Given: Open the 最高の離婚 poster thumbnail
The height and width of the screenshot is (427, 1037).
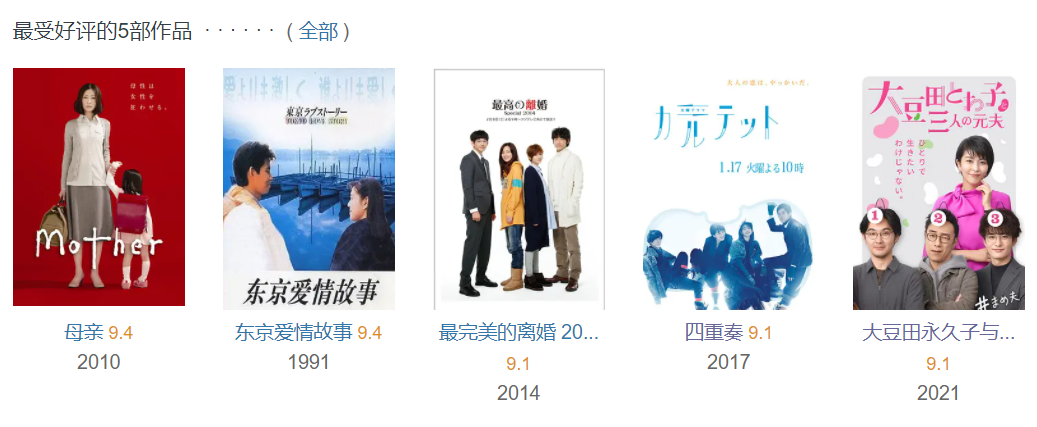Looking at the screenshot, I should [x=519, y=189].
